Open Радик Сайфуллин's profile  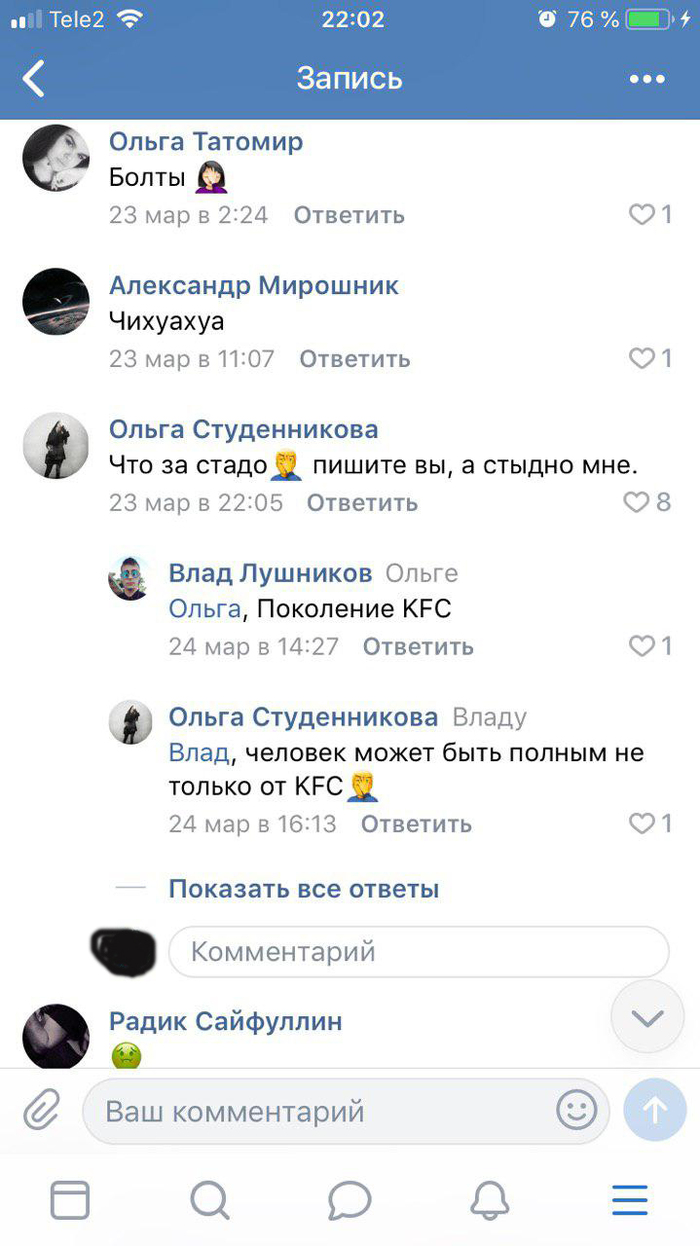(x=226, y=1021)
